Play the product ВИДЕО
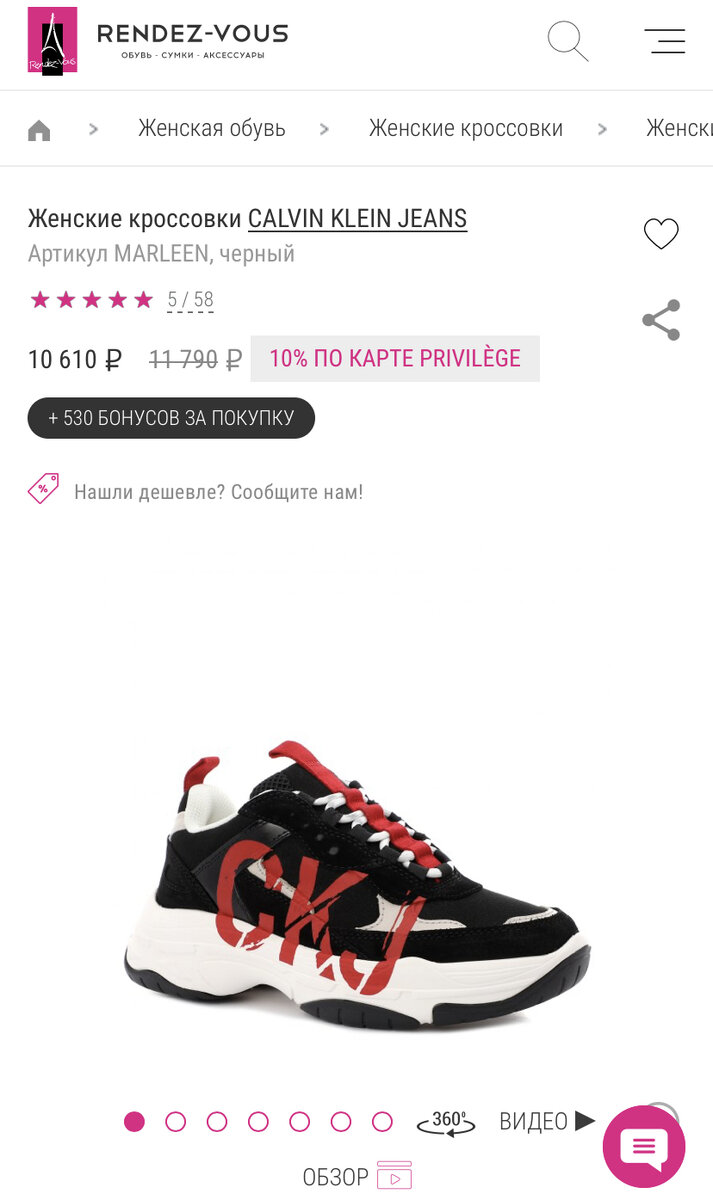Image resolution: width=713 pixels, height=1200 pixels. tap(546, 1122)
